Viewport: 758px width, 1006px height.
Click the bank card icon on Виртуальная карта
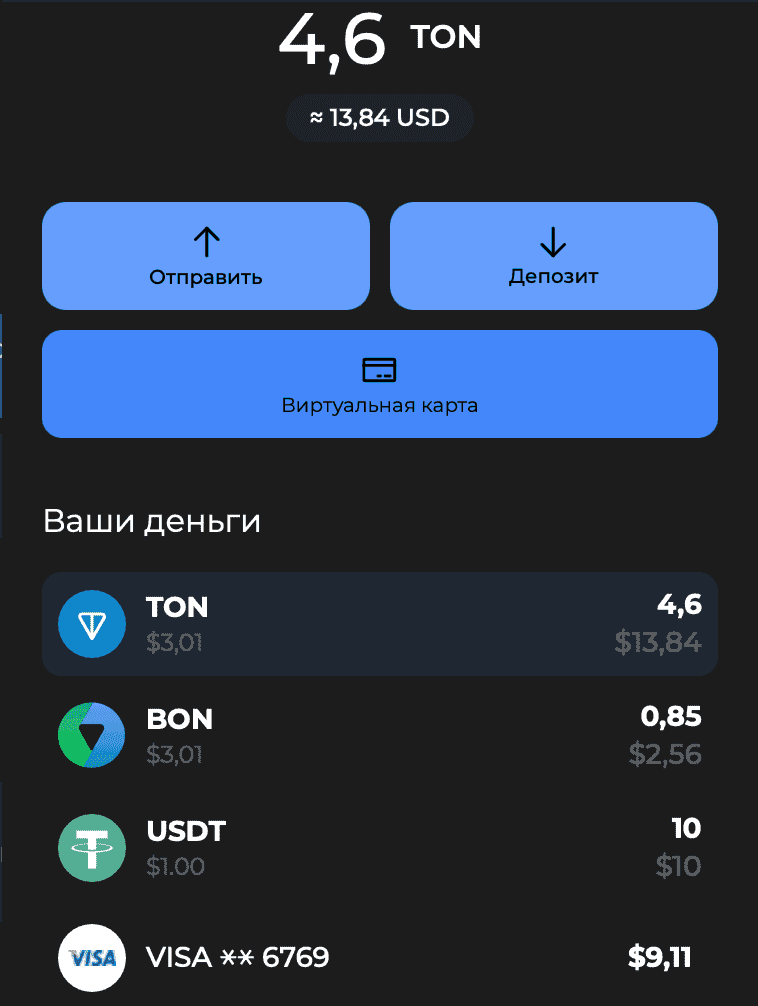click(379, 368)
